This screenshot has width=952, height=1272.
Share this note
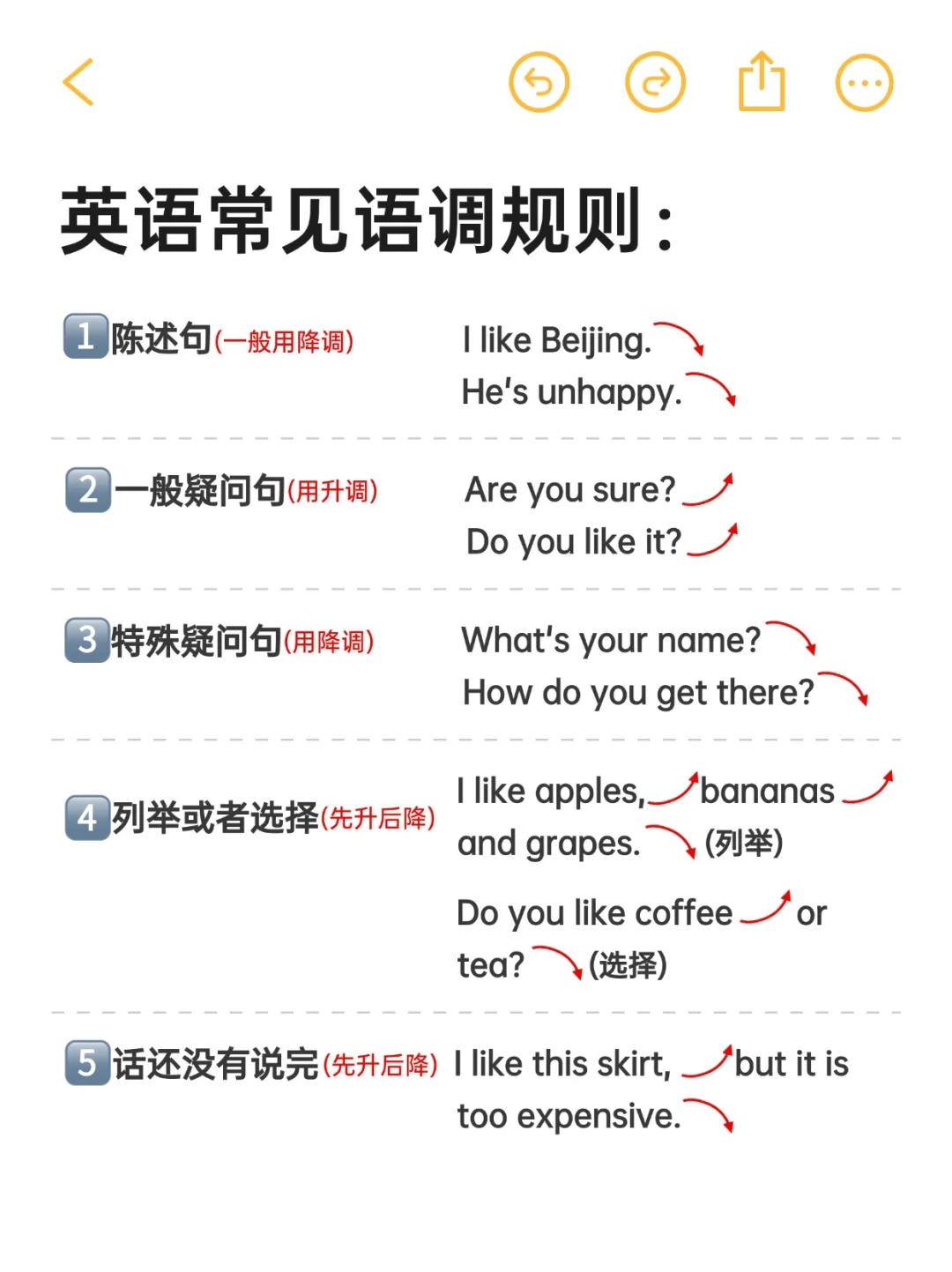pyautogui.click(x=762, y=82)
